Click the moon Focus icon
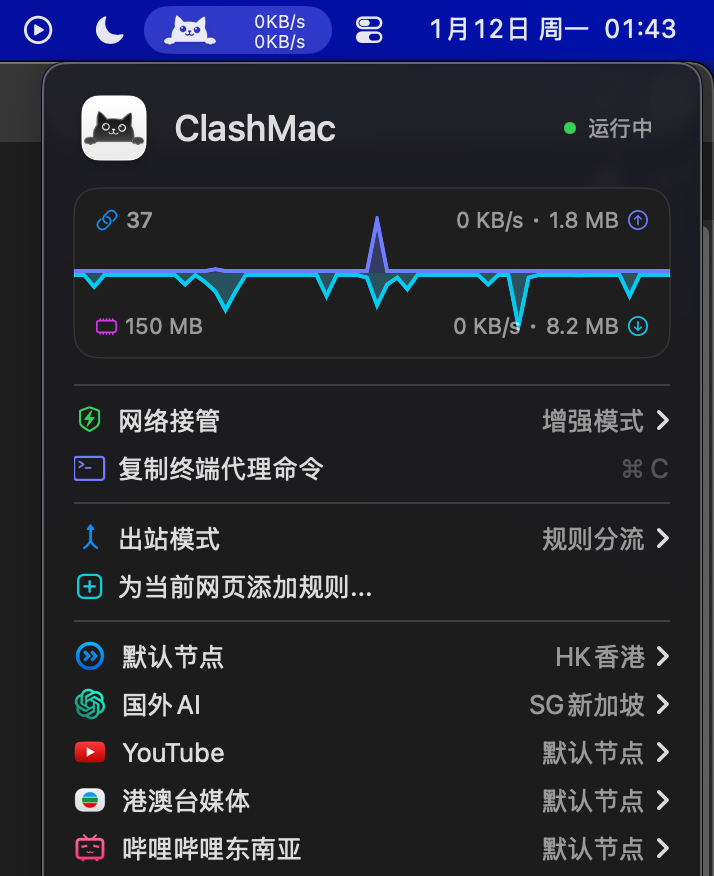The image size is (714, 876). tap(110, 30)
